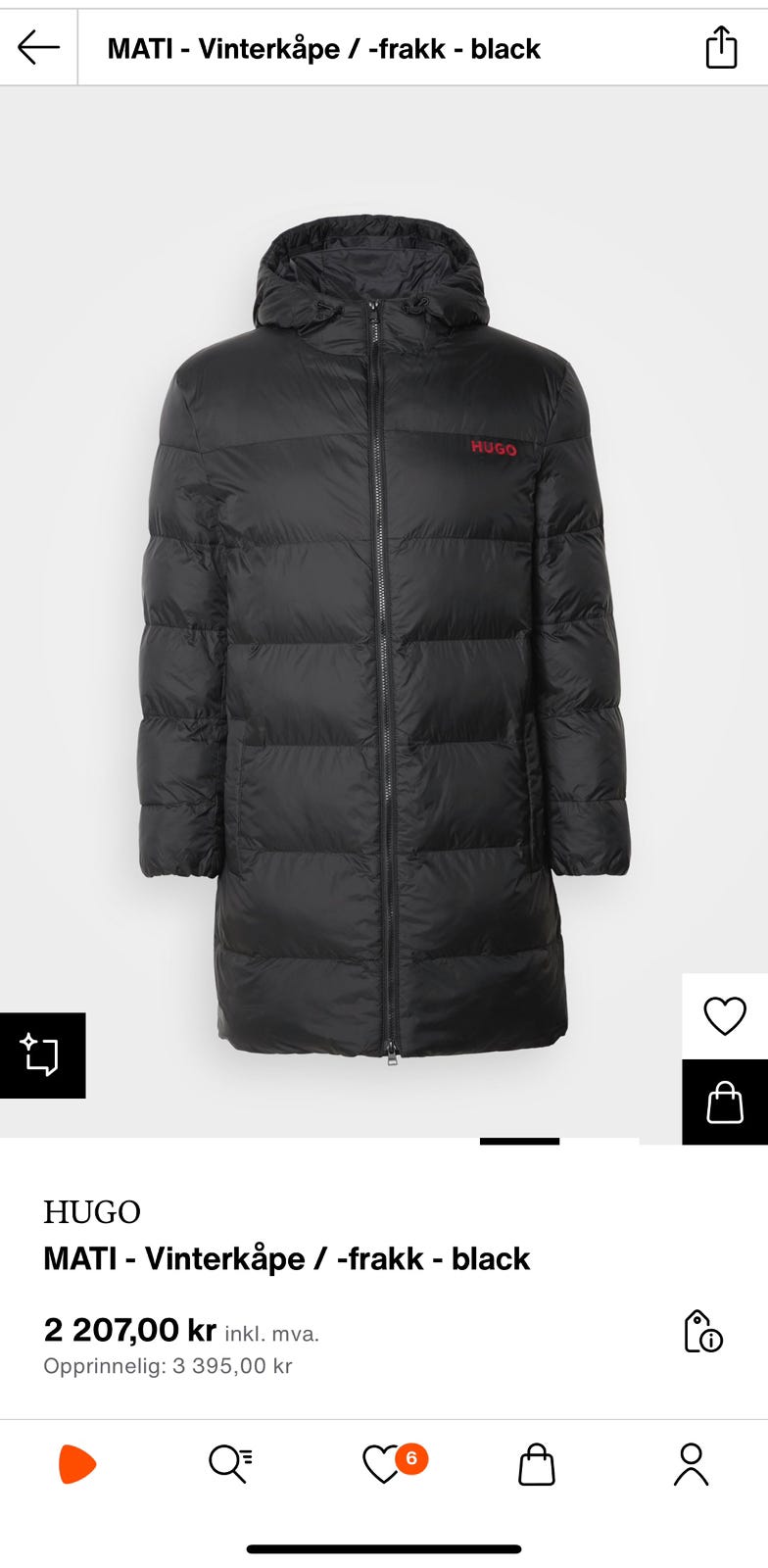The width and height of the screenshot is (768, 1568).
Task: Open the full-size coat image
Action: (384, 637)
